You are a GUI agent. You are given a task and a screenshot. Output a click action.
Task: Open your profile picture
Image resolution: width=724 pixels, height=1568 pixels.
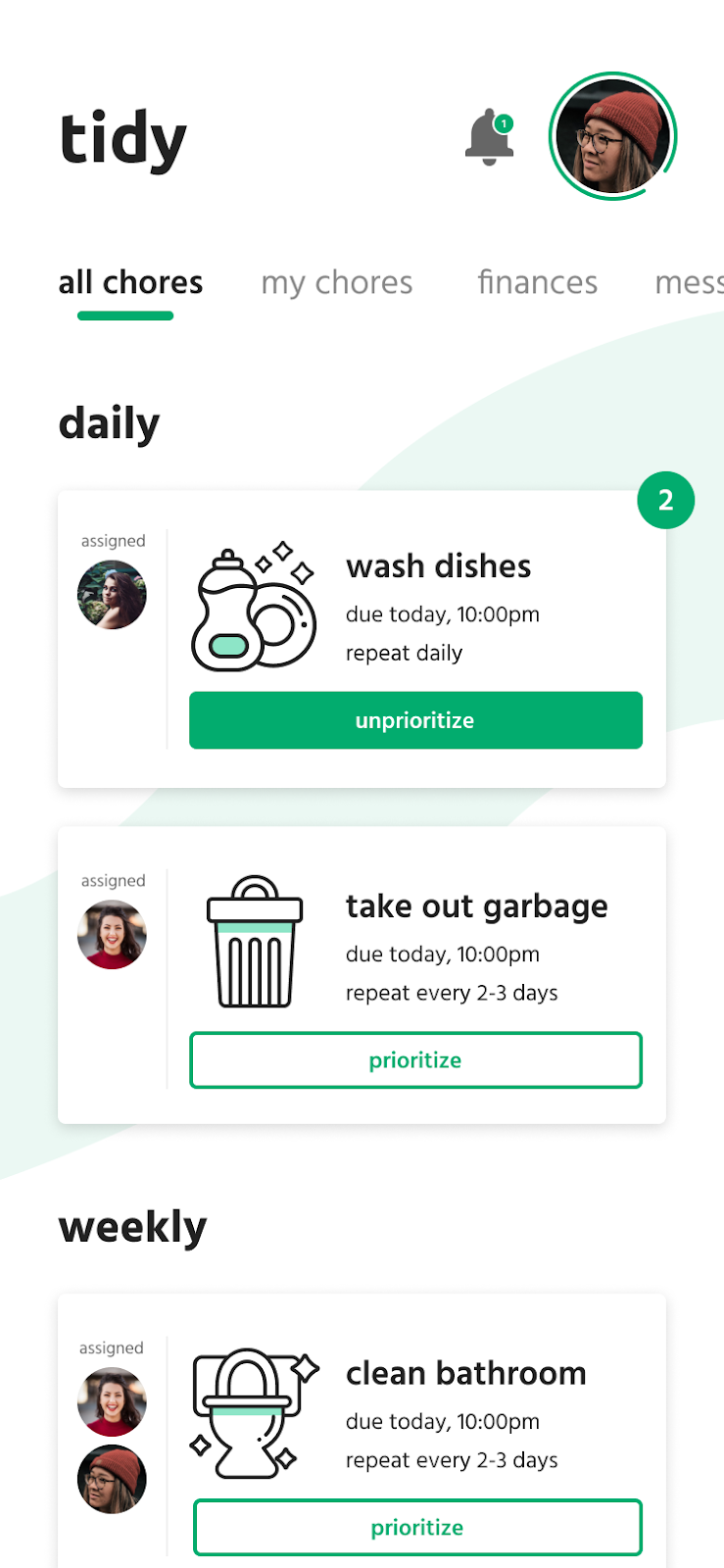[612, 136]
